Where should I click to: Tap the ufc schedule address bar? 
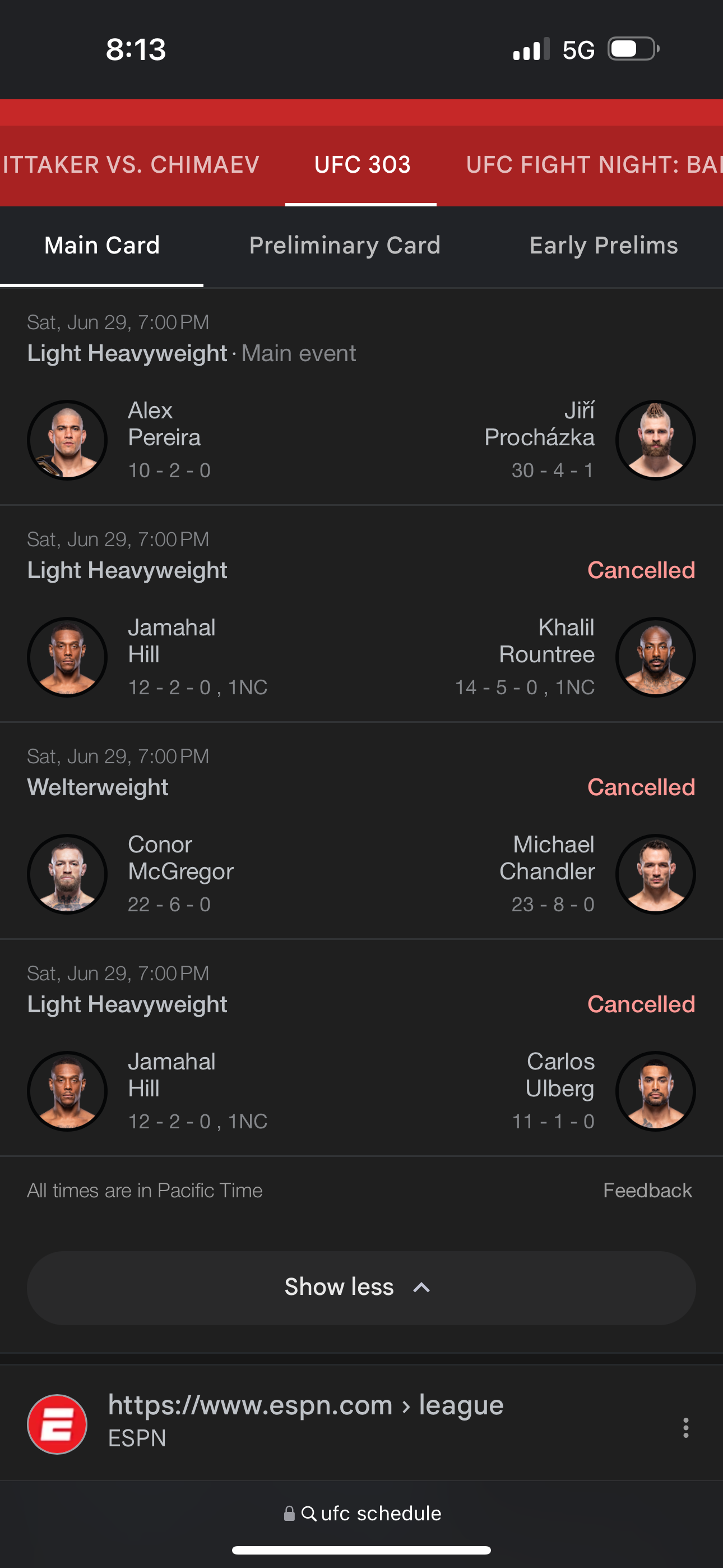(361, 1513)
